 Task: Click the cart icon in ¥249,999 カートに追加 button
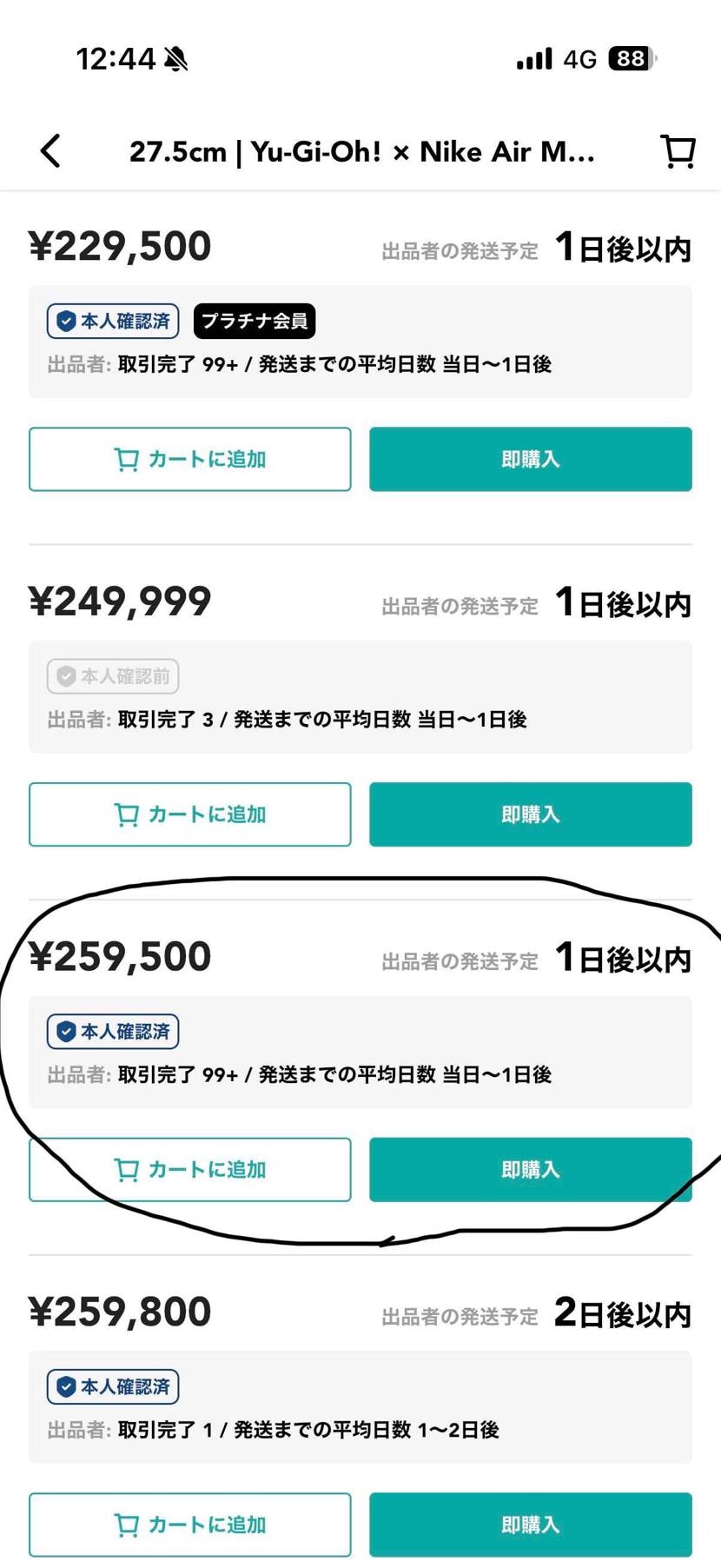pos(127,814)
